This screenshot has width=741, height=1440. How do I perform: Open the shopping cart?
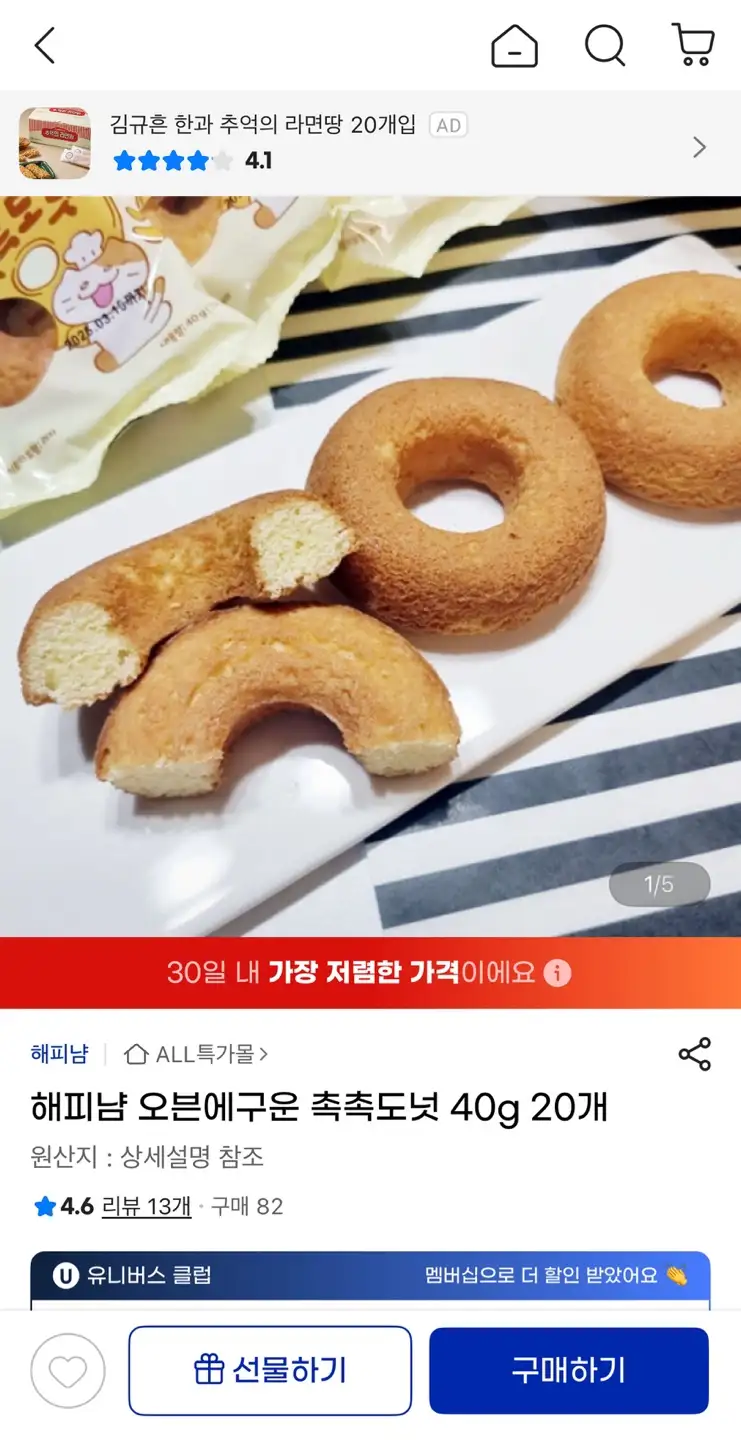(692, 46)
